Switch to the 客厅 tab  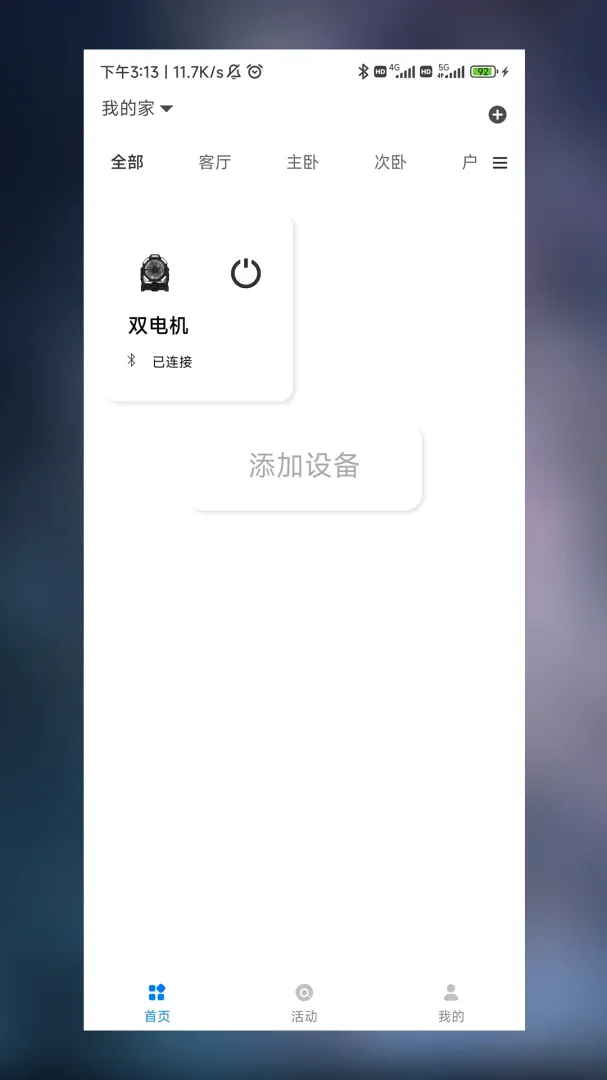pyautogui.click(x=214, y=162)
